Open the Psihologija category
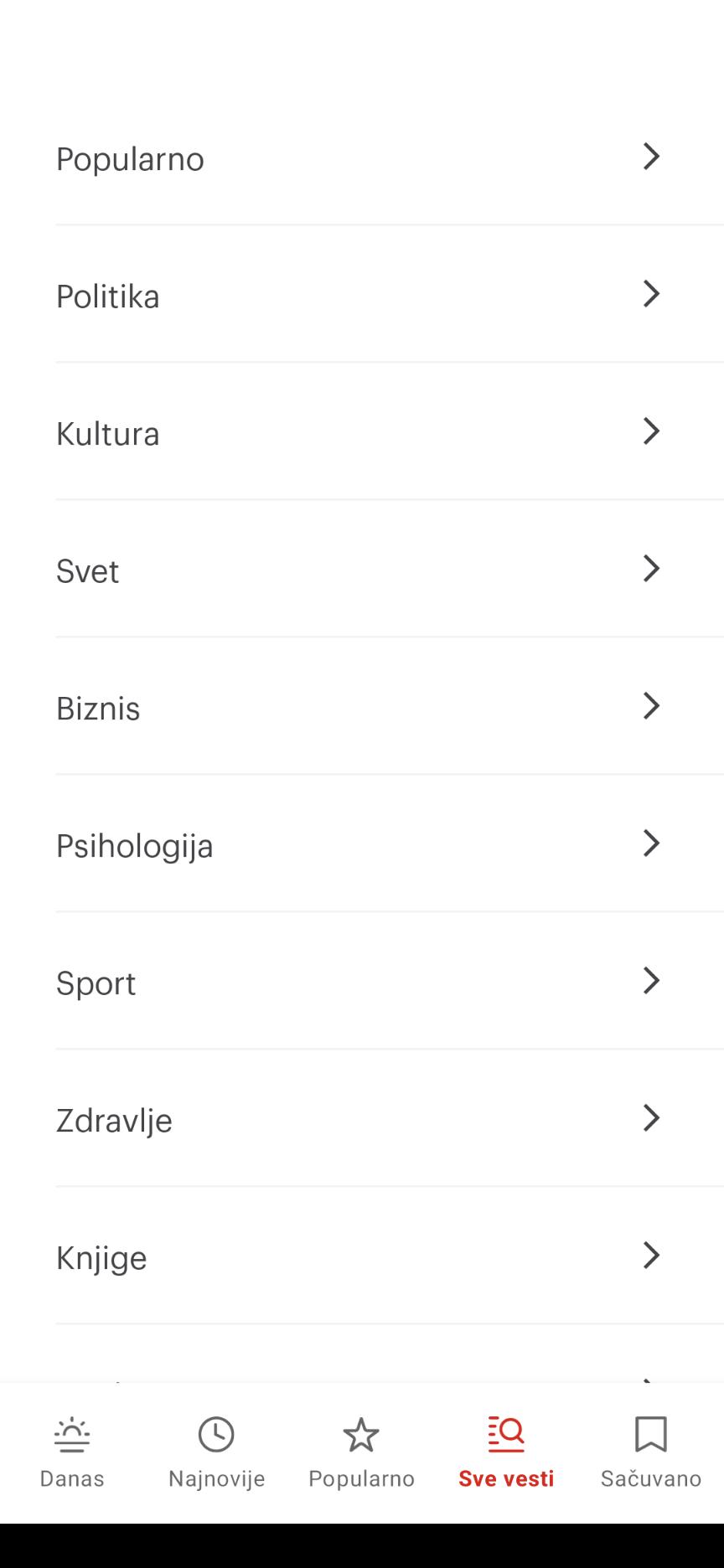 362,844
